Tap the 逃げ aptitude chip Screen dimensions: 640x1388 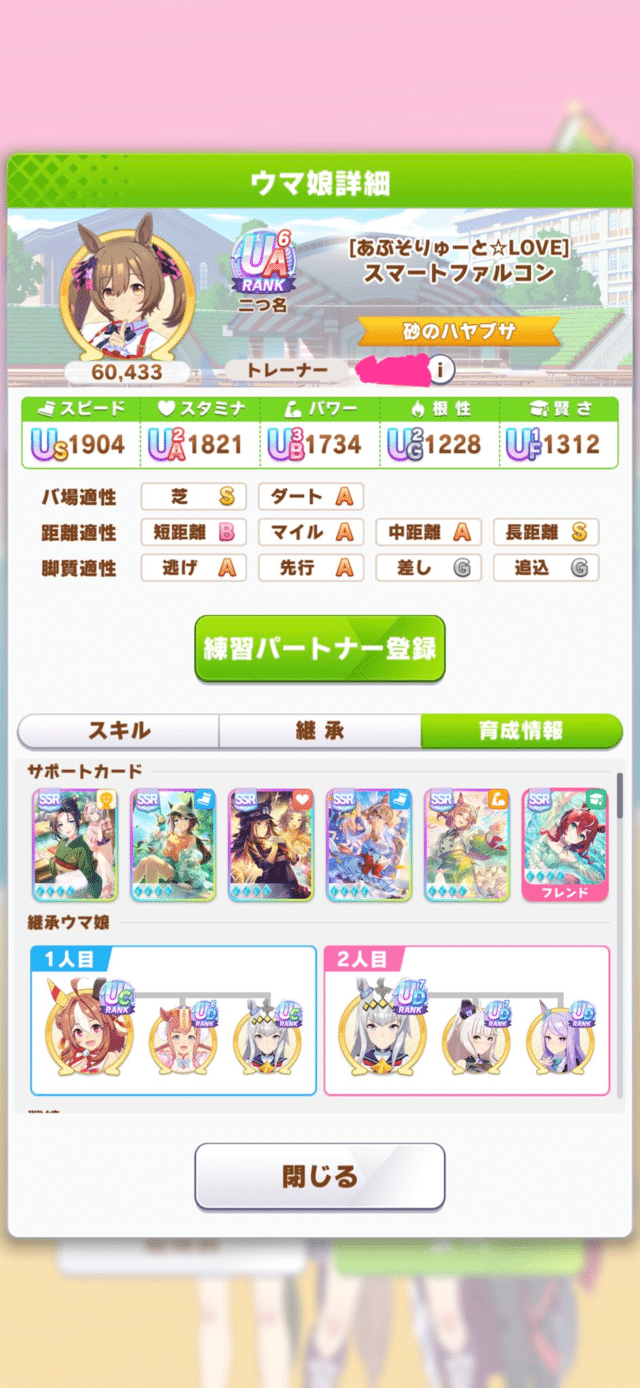pos(193,568)
